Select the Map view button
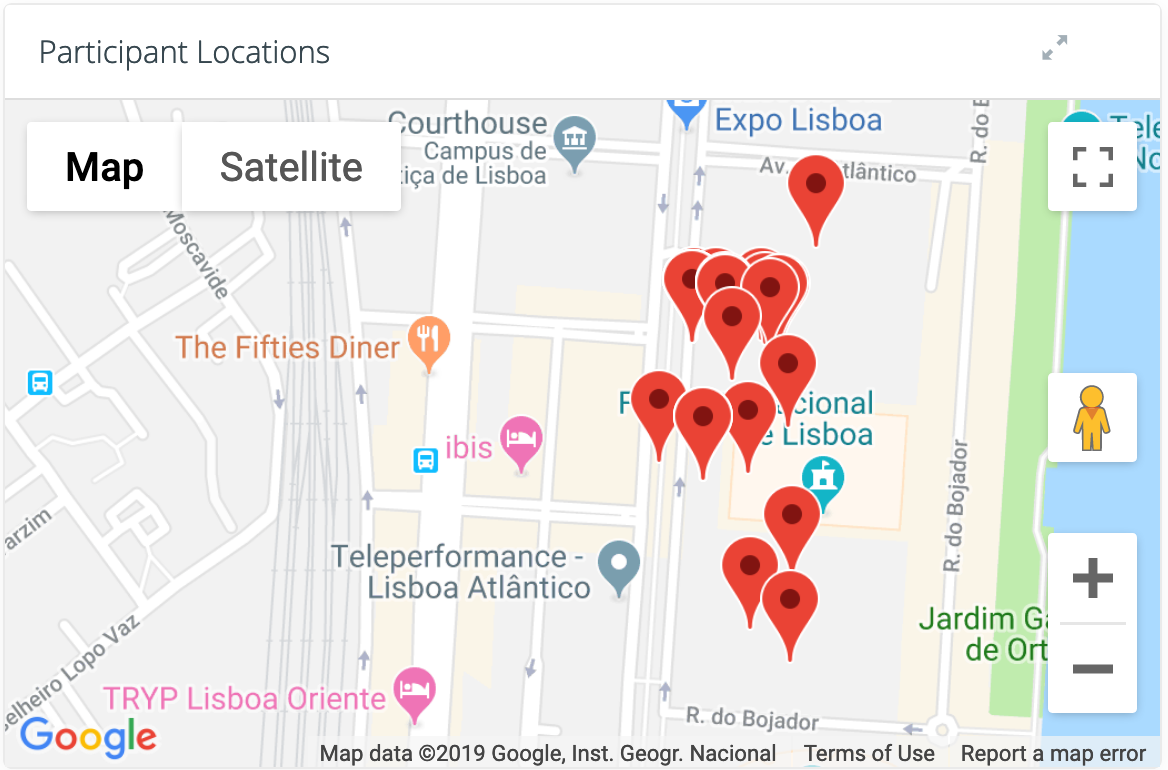This screenshot has height=770, width=1168. tap(104, 167)
